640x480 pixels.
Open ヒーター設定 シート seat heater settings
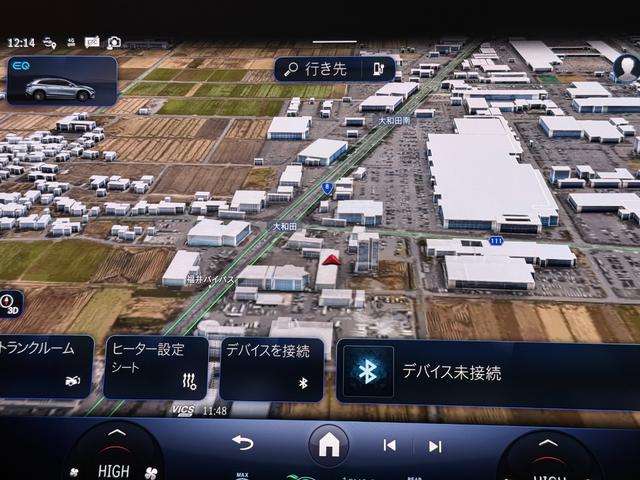155,368
